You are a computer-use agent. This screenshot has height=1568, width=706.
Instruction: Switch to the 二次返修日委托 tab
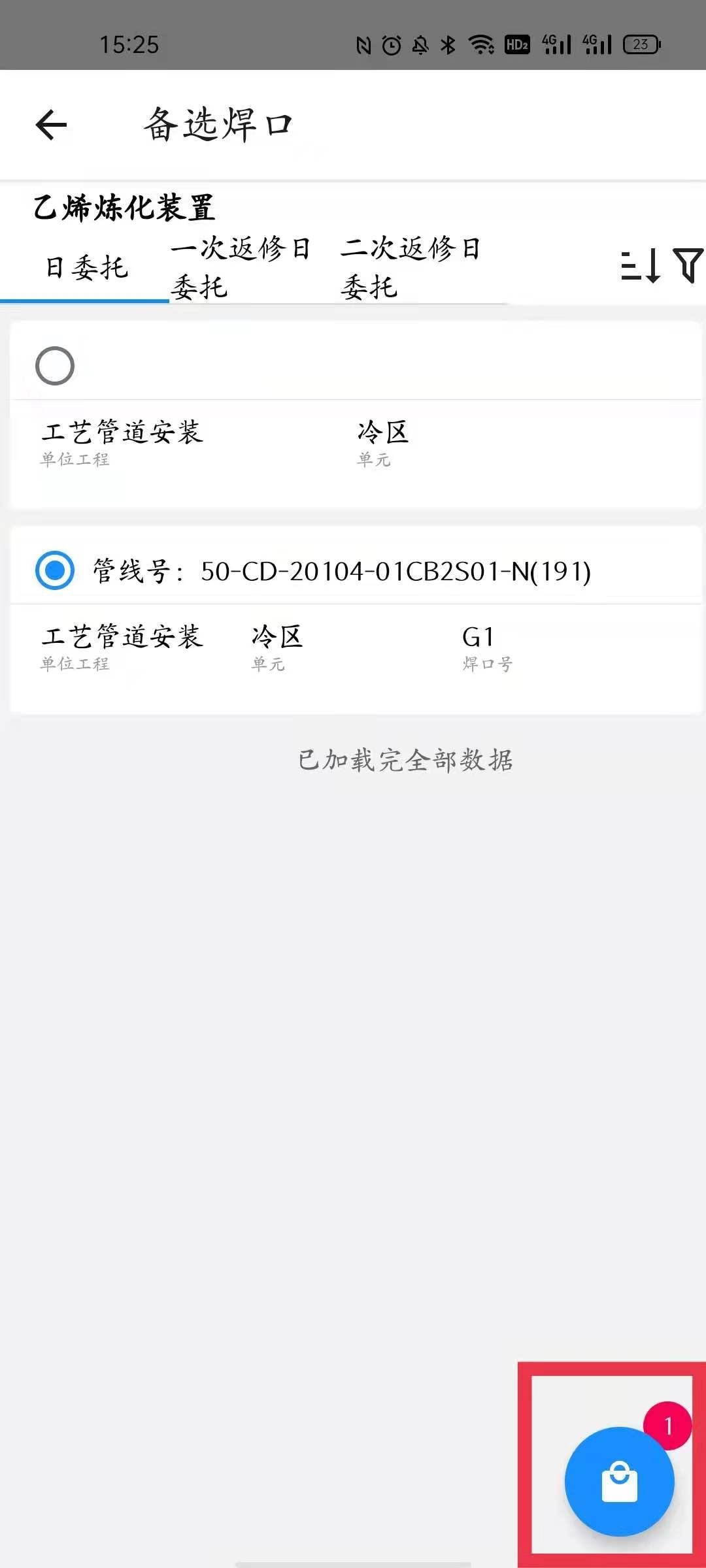tap(411, 268)
